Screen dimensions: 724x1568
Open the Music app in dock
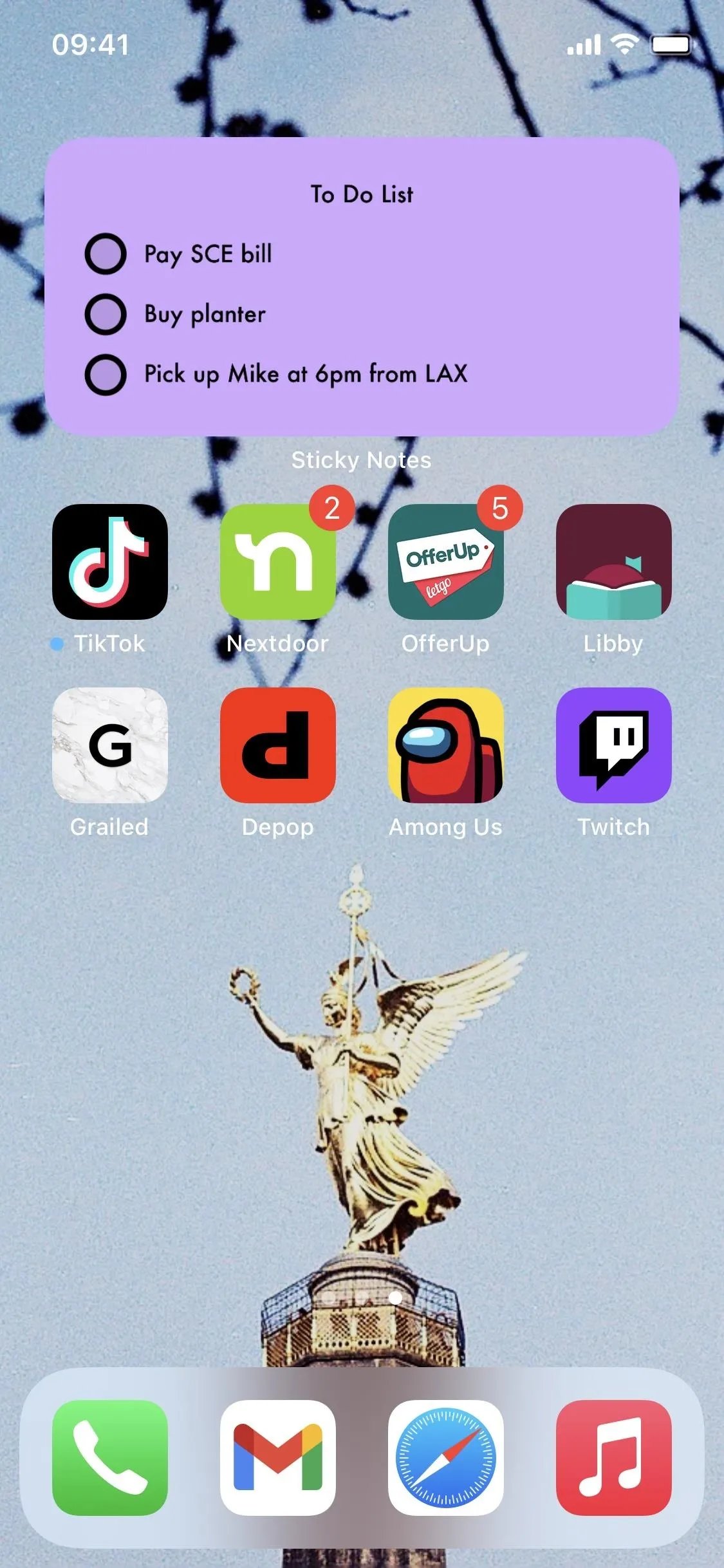tap(614, 1457)
